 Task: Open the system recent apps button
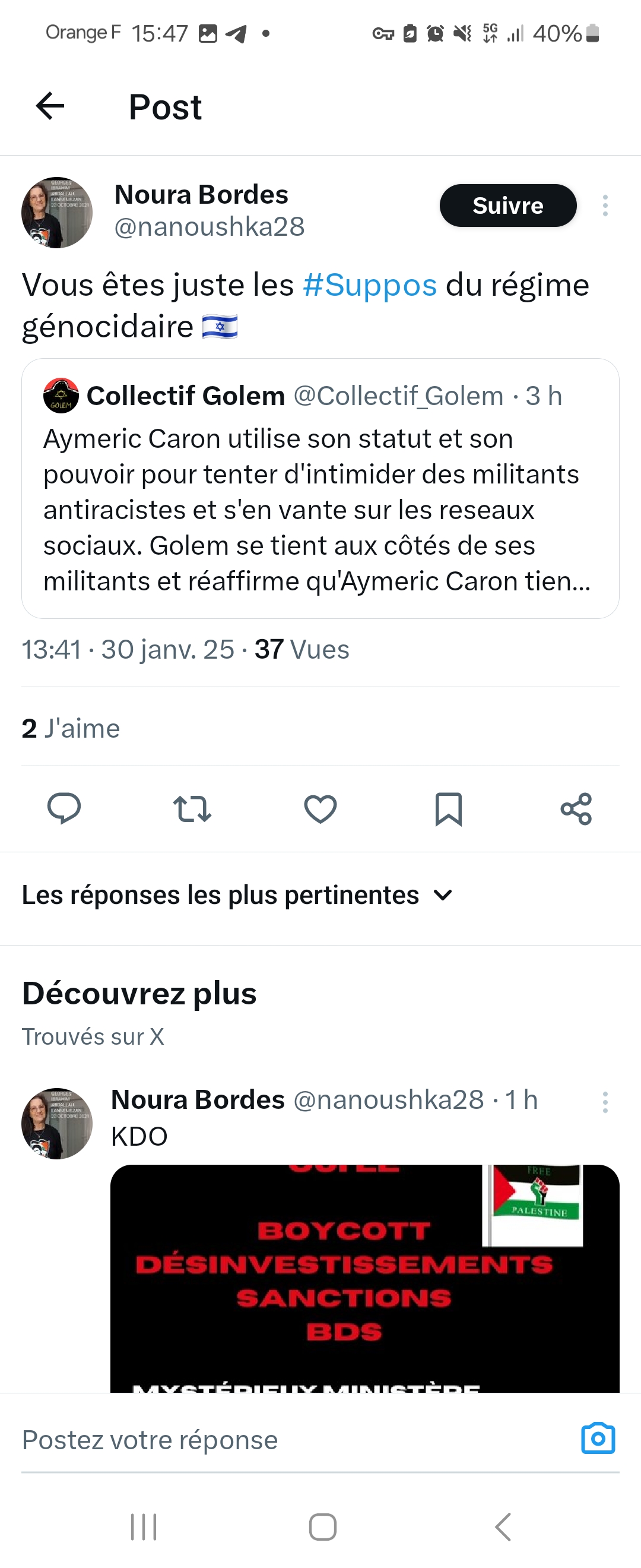pyautogui.click(x=144, y=1526)
